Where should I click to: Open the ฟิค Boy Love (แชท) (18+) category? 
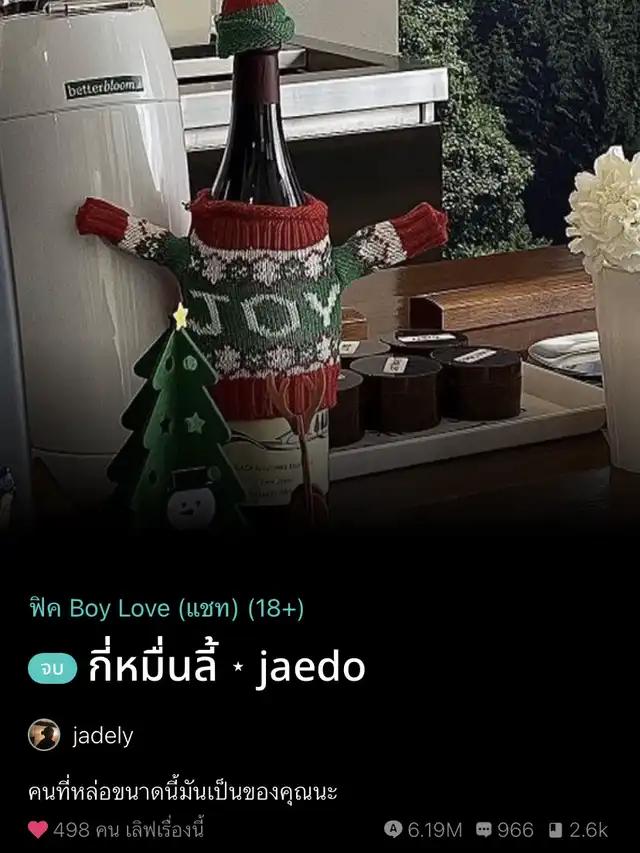[166, 608]
